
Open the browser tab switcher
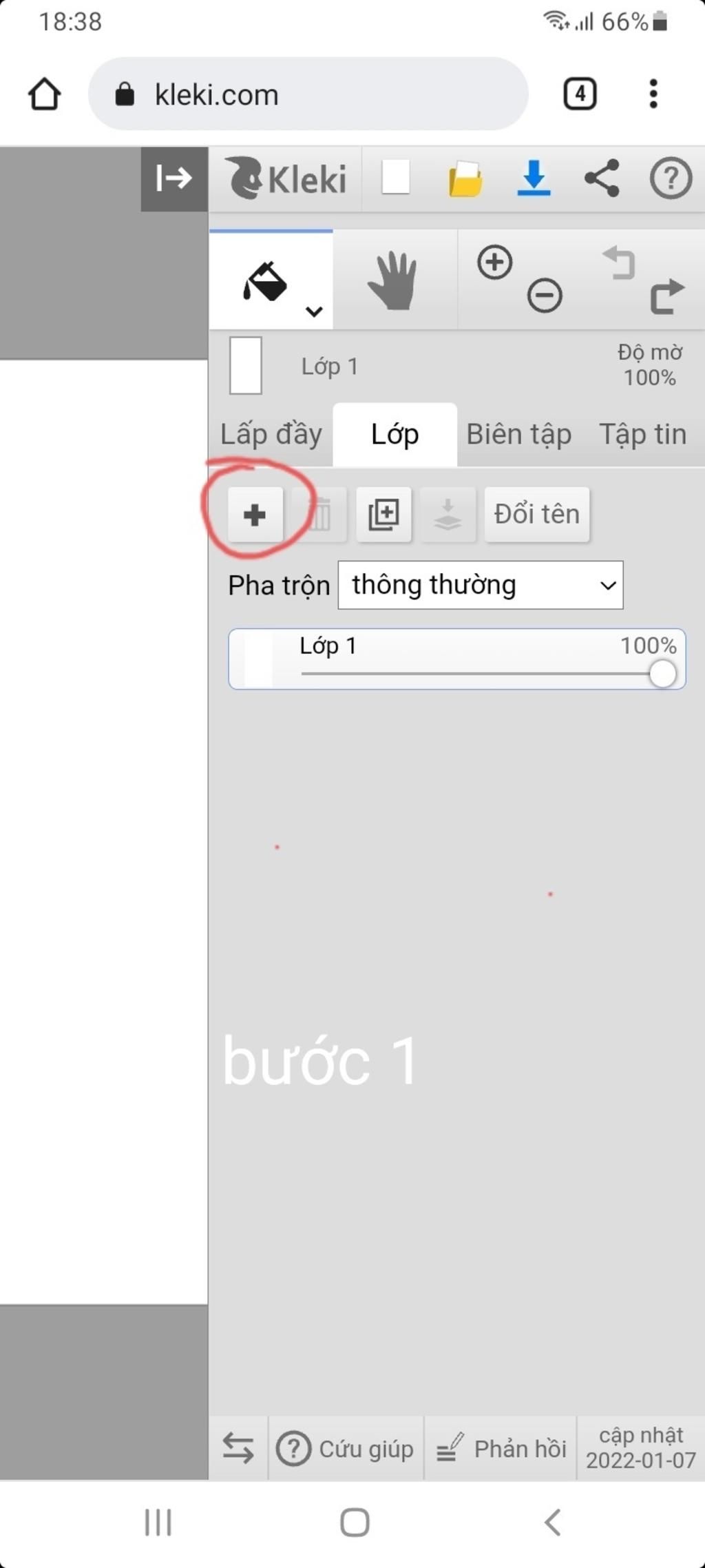(x=580, y=94)
